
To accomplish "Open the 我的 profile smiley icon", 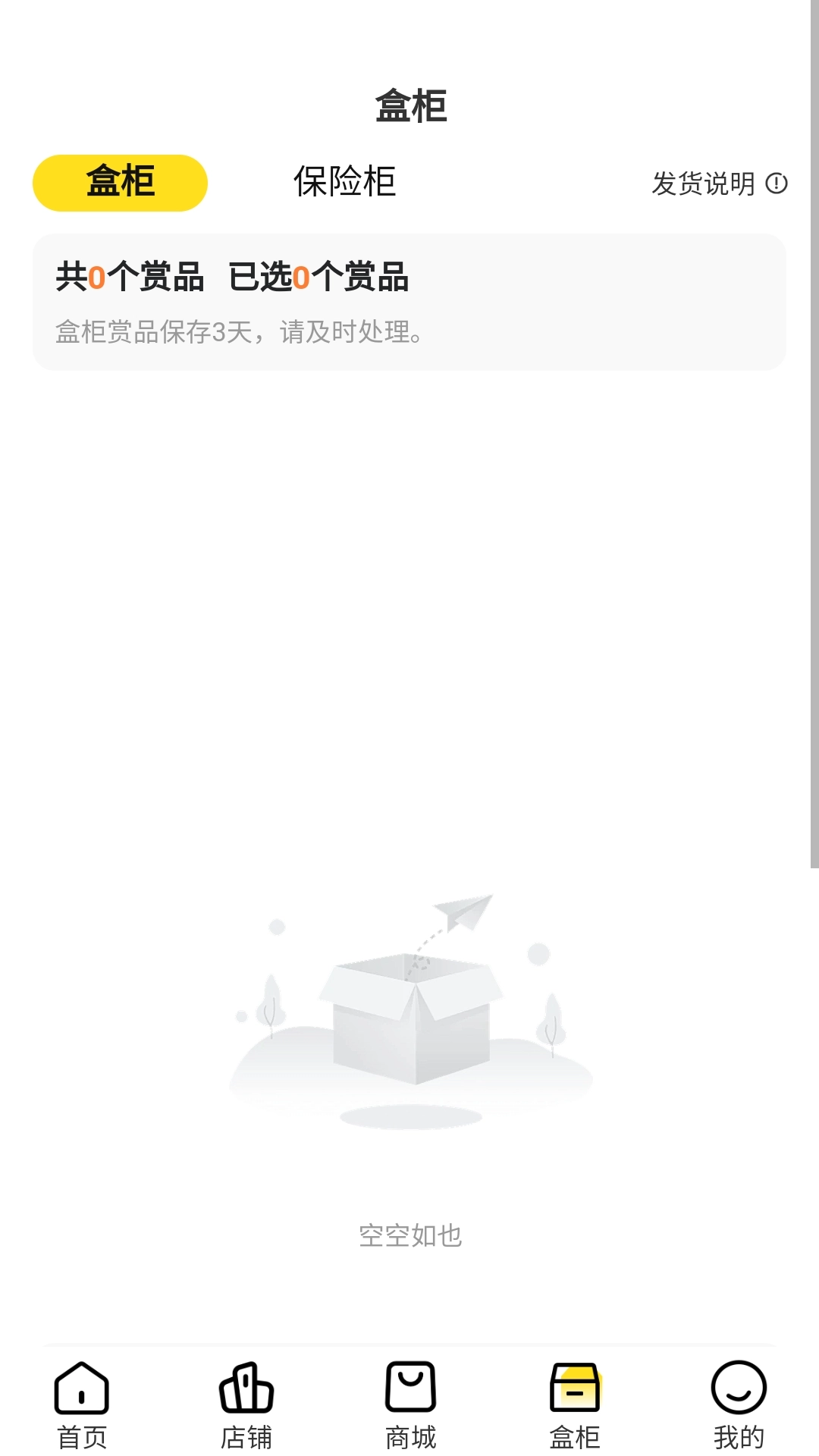I will [738, 1392].
